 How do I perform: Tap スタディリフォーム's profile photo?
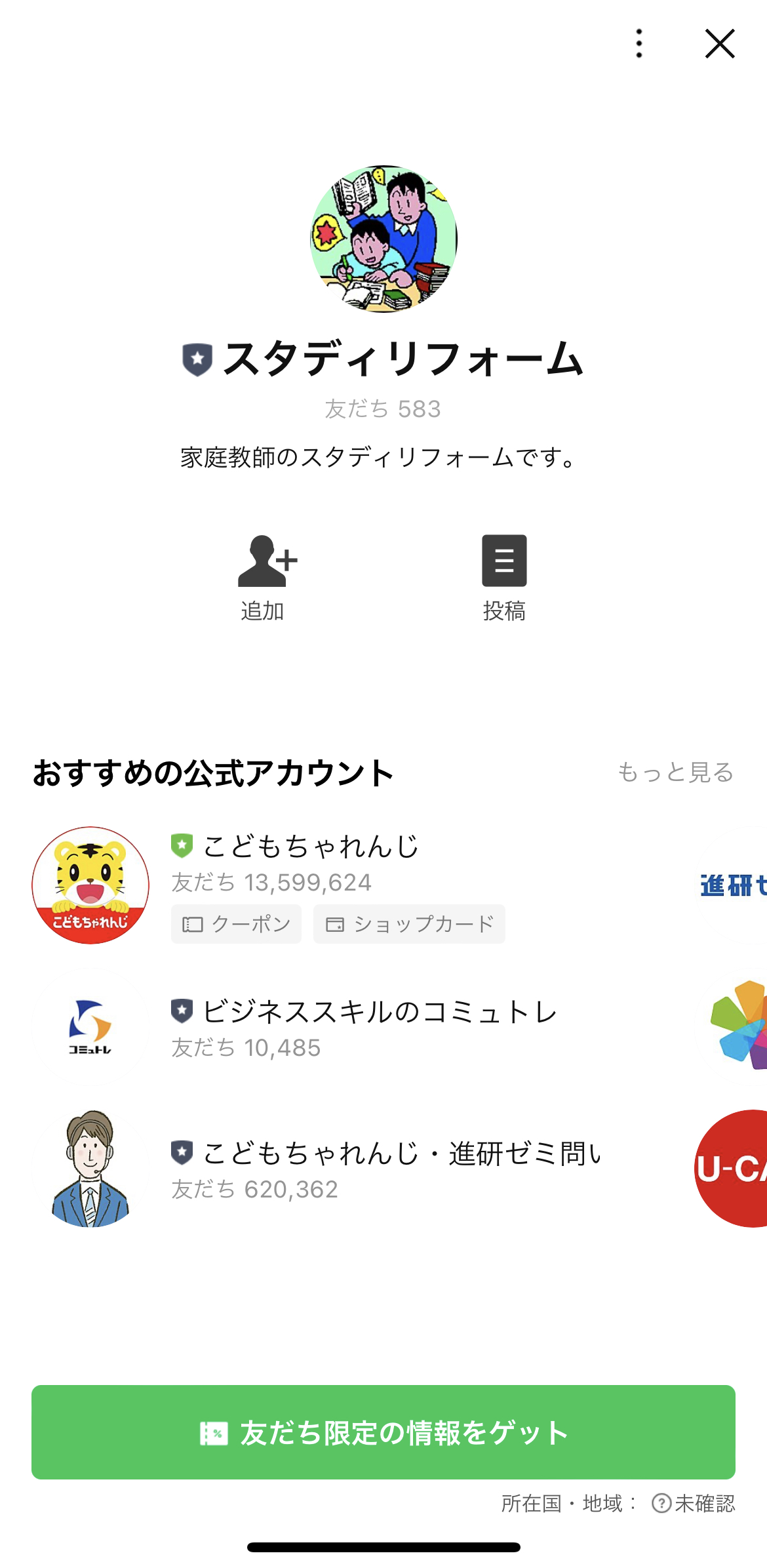pyautogui.click(x=383, y=239)
